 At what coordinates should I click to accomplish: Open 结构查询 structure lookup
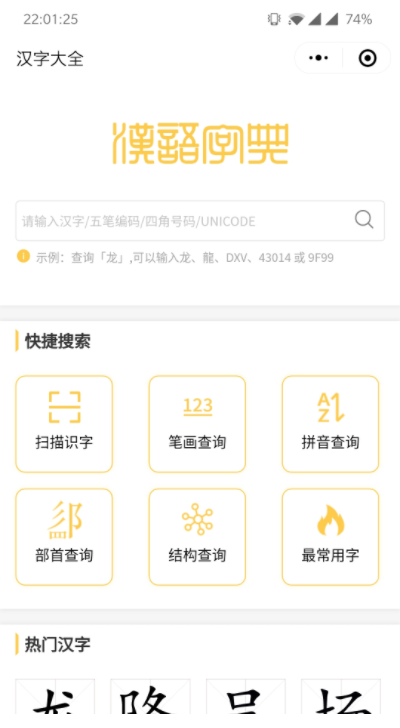click(x=197, y=537)
